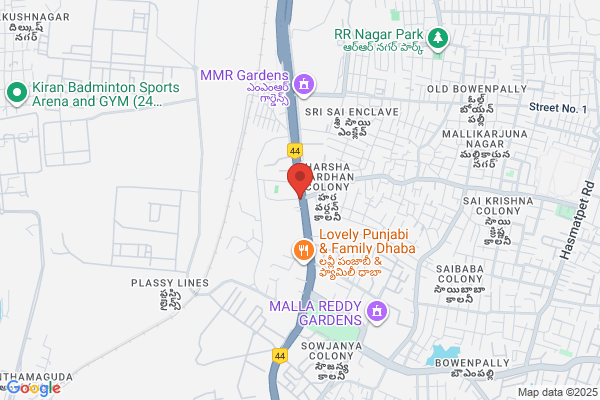The height and width of the screenshot is (400, 600).
Task: Select the Lovely Punjabi & Family Dhaba marker
Action: click(304, 251)
